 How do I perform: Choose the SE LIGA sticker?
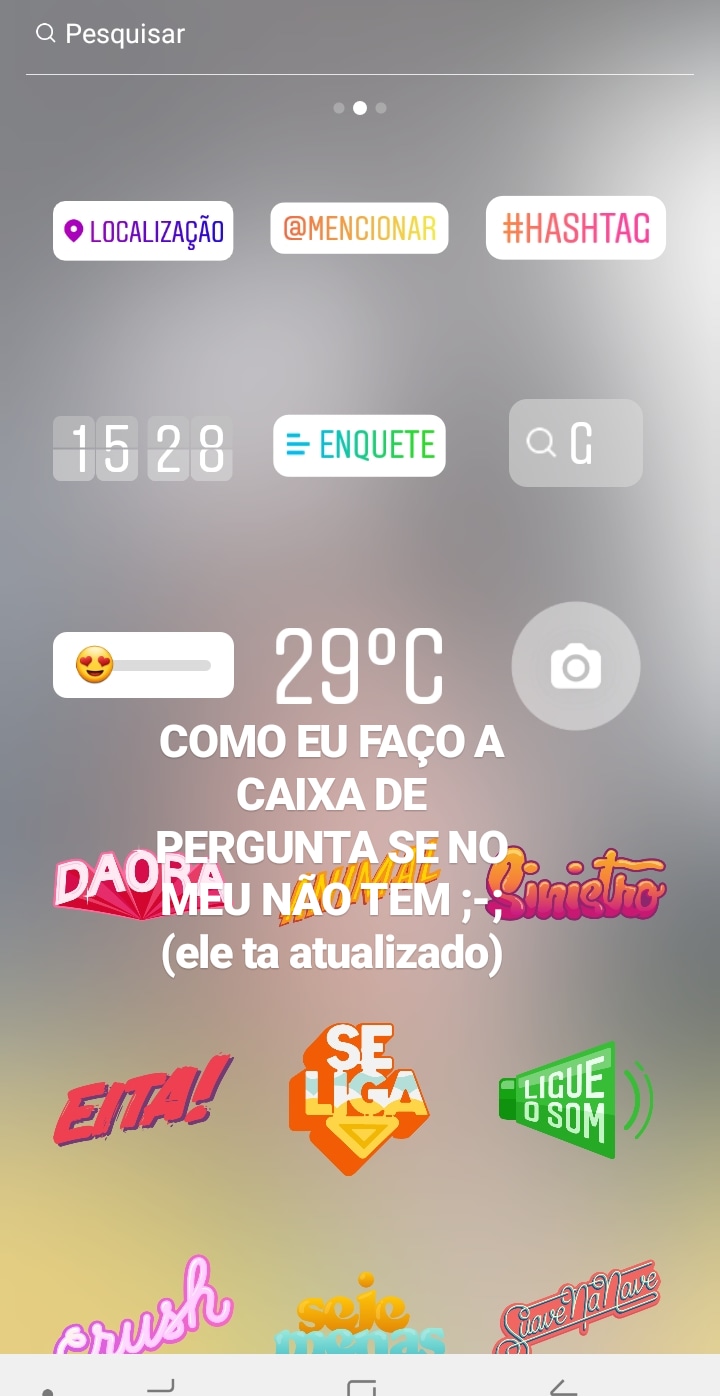point(357,1097)
